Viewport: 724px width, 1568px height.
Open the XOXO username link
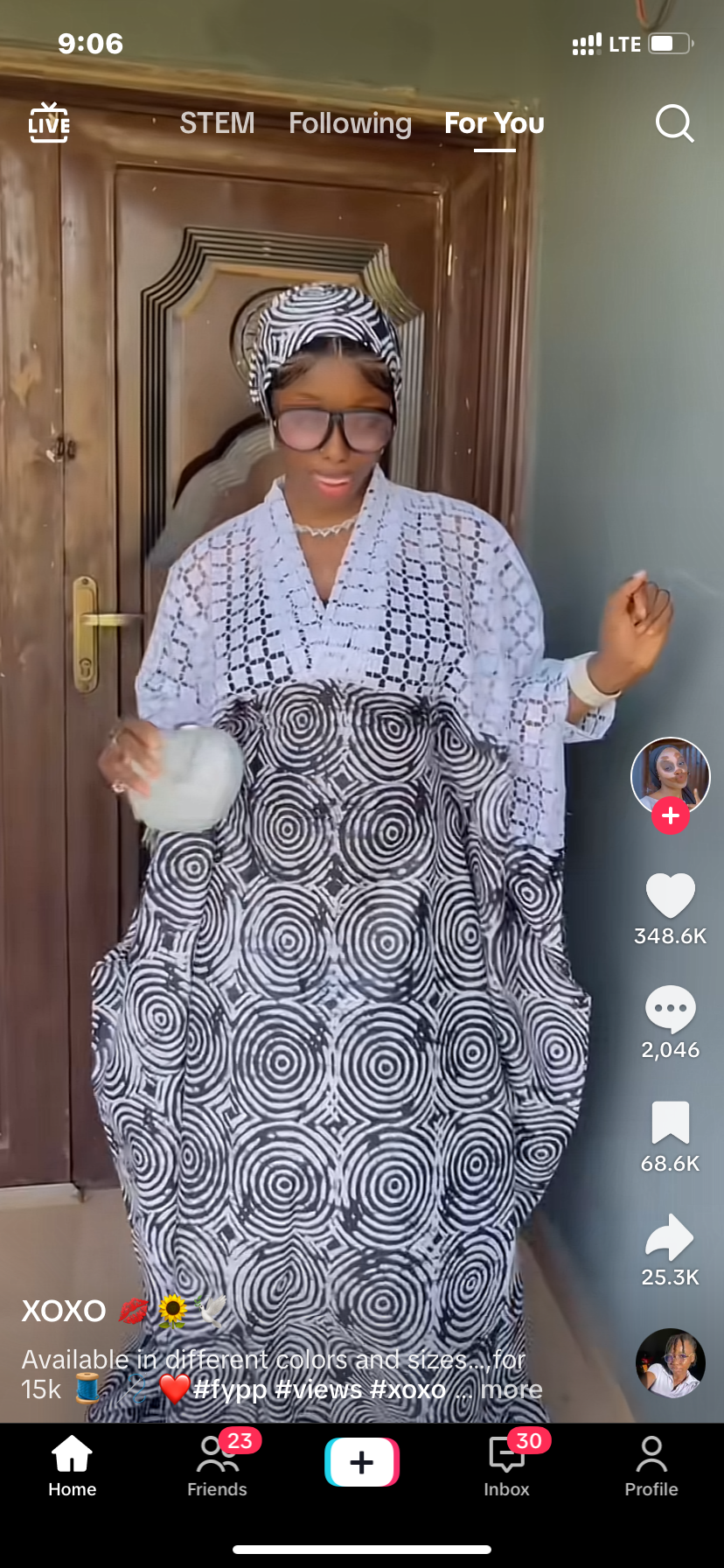64,1311
